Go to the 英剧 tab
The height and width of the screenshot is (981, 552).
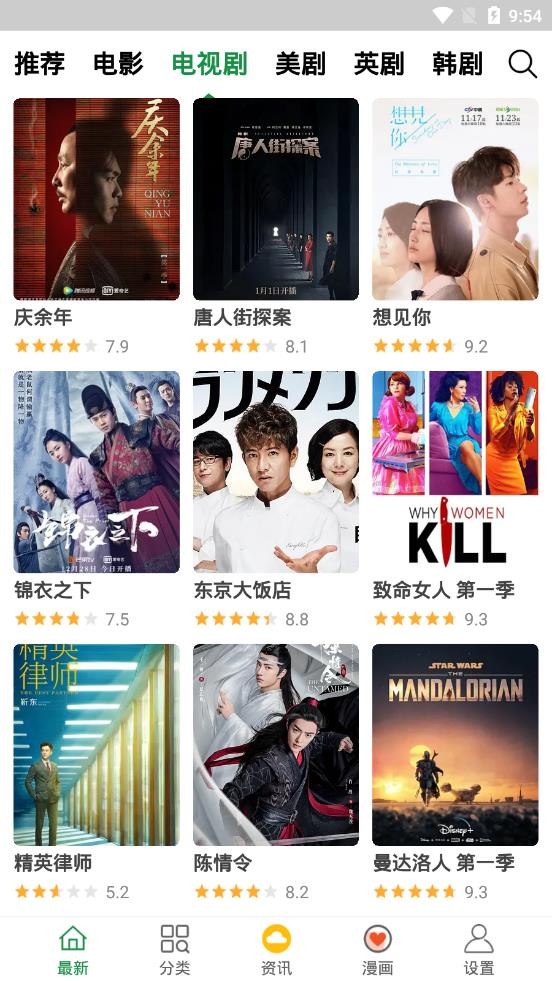pyautogui.click(x=379, y=64)
